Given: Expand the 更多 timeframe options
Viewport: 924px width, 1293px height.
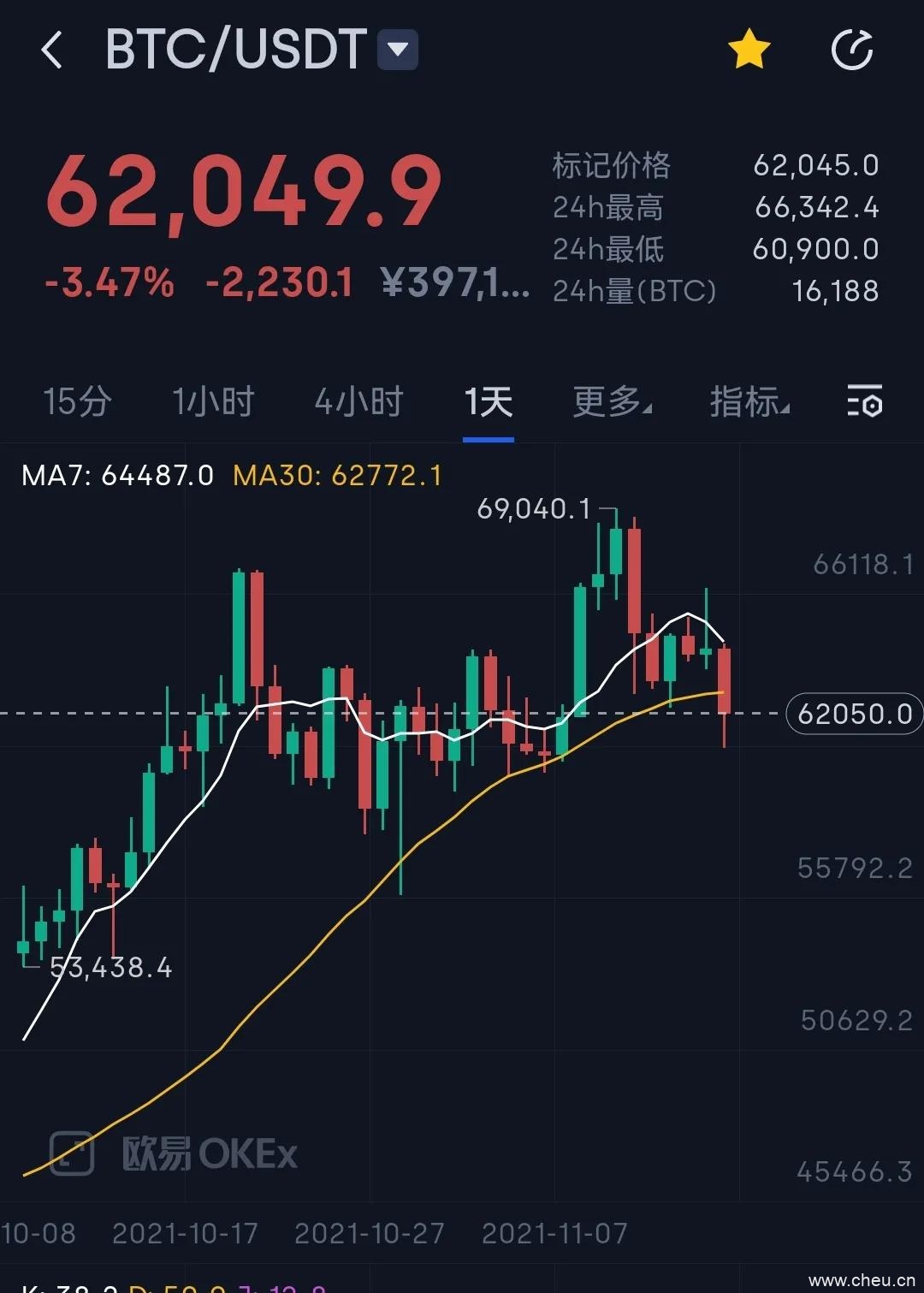Looking at the screenshot, I should [612, 401].
